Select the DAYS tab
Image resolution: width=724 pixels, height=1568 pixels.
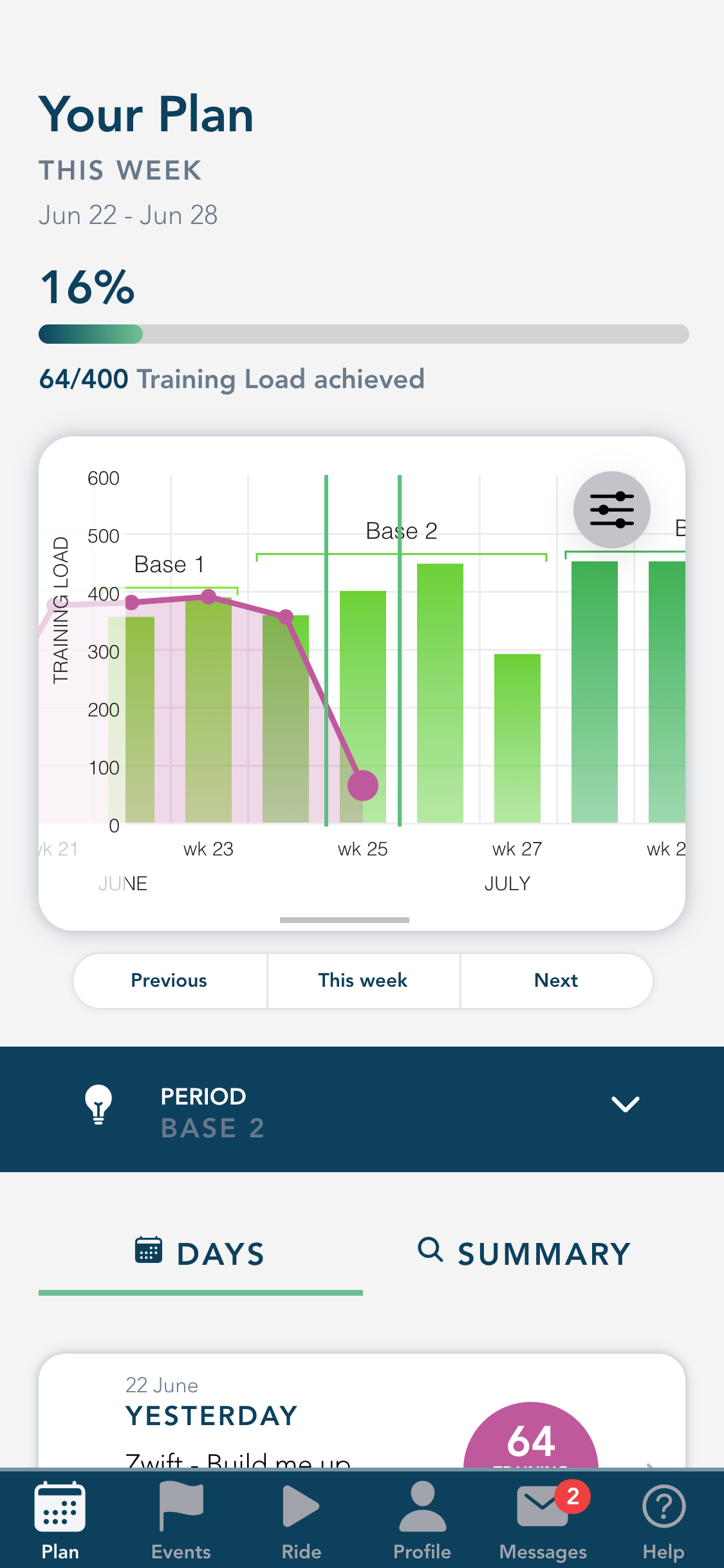tap(219, 1253)
